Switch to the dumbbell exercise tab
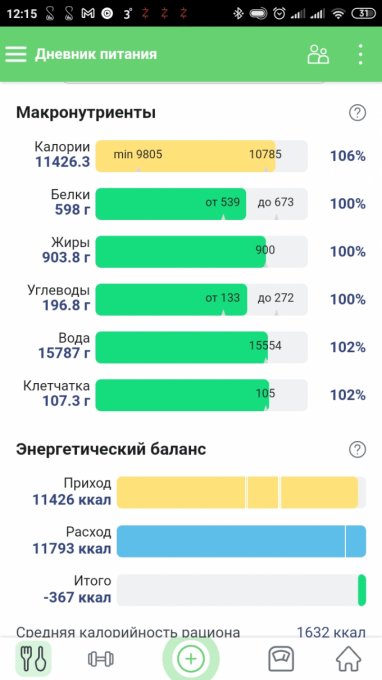Screen dimensions: 382x680 (101, 659)
